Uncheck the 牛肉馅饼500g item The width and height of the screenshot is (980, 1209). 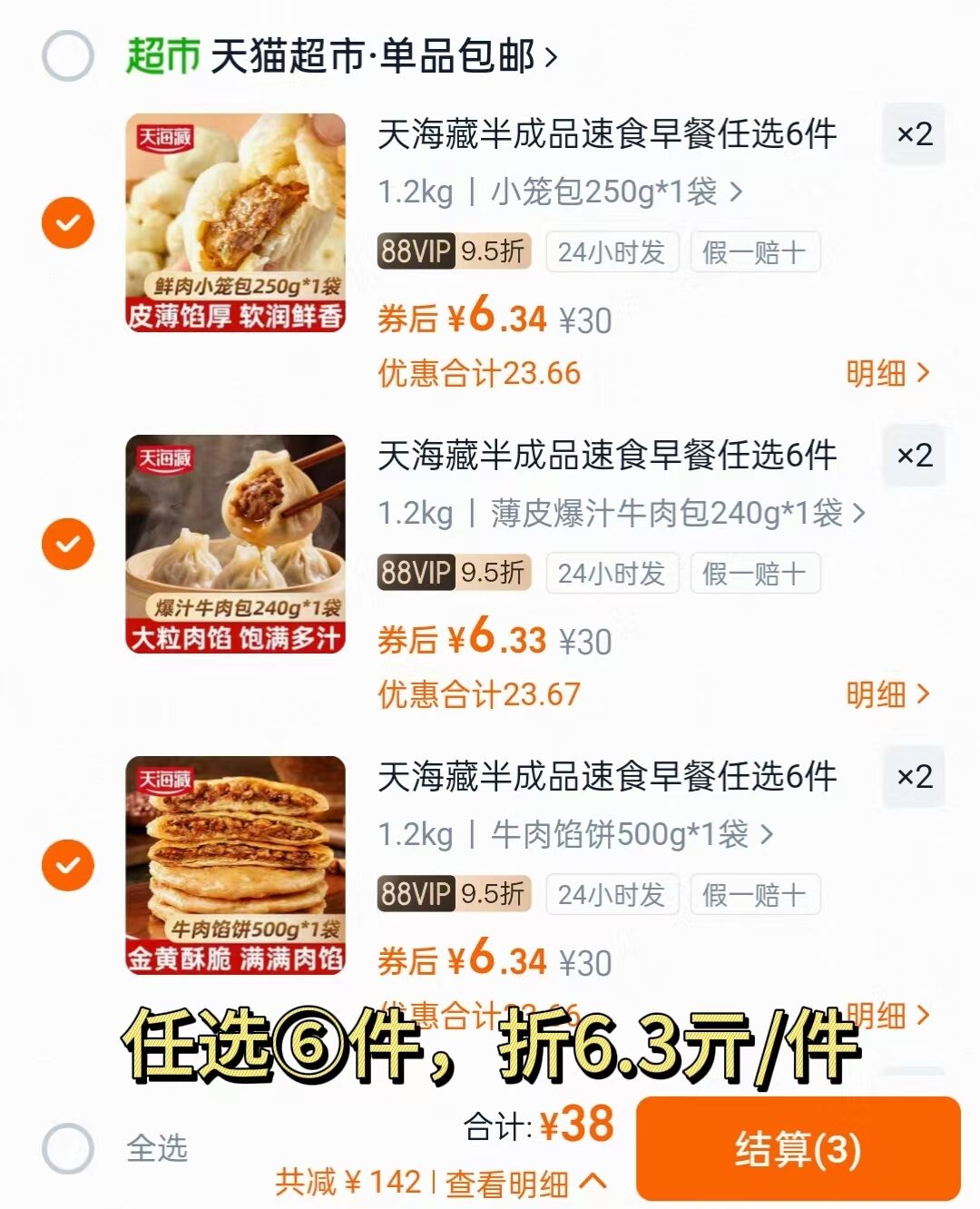[x=68, y=865]
